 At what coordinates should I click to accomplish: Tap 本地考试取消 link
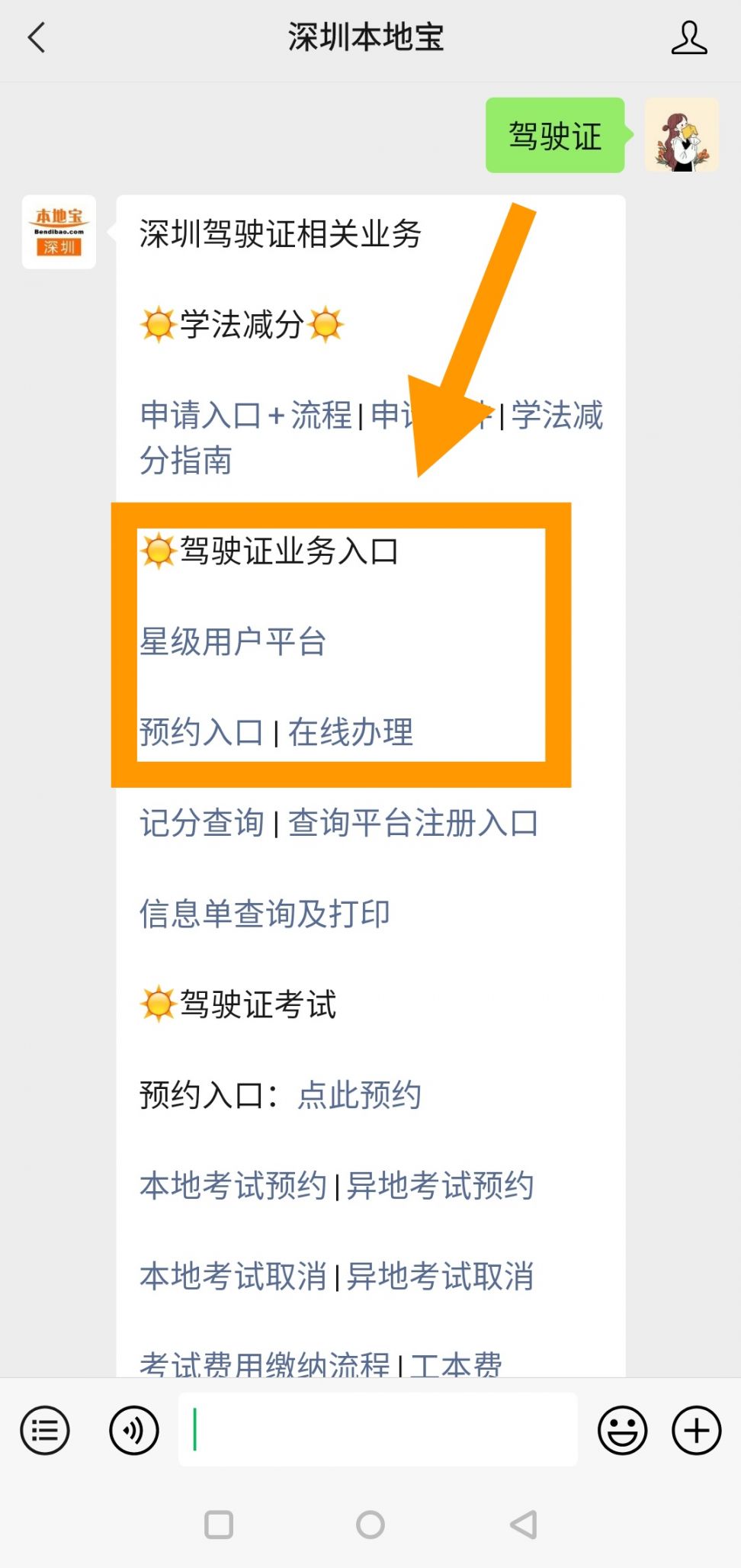pos(233,1276)
